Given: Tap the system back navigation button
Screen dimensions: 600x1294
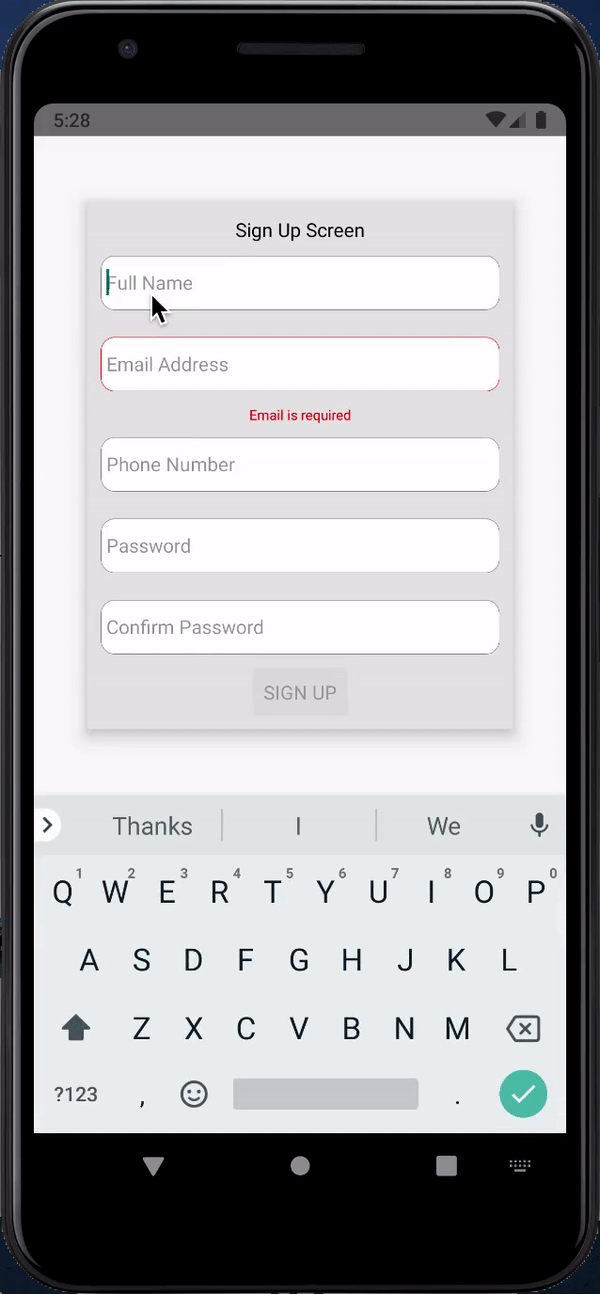Looking at the screenshot, I should point(153,1165).
